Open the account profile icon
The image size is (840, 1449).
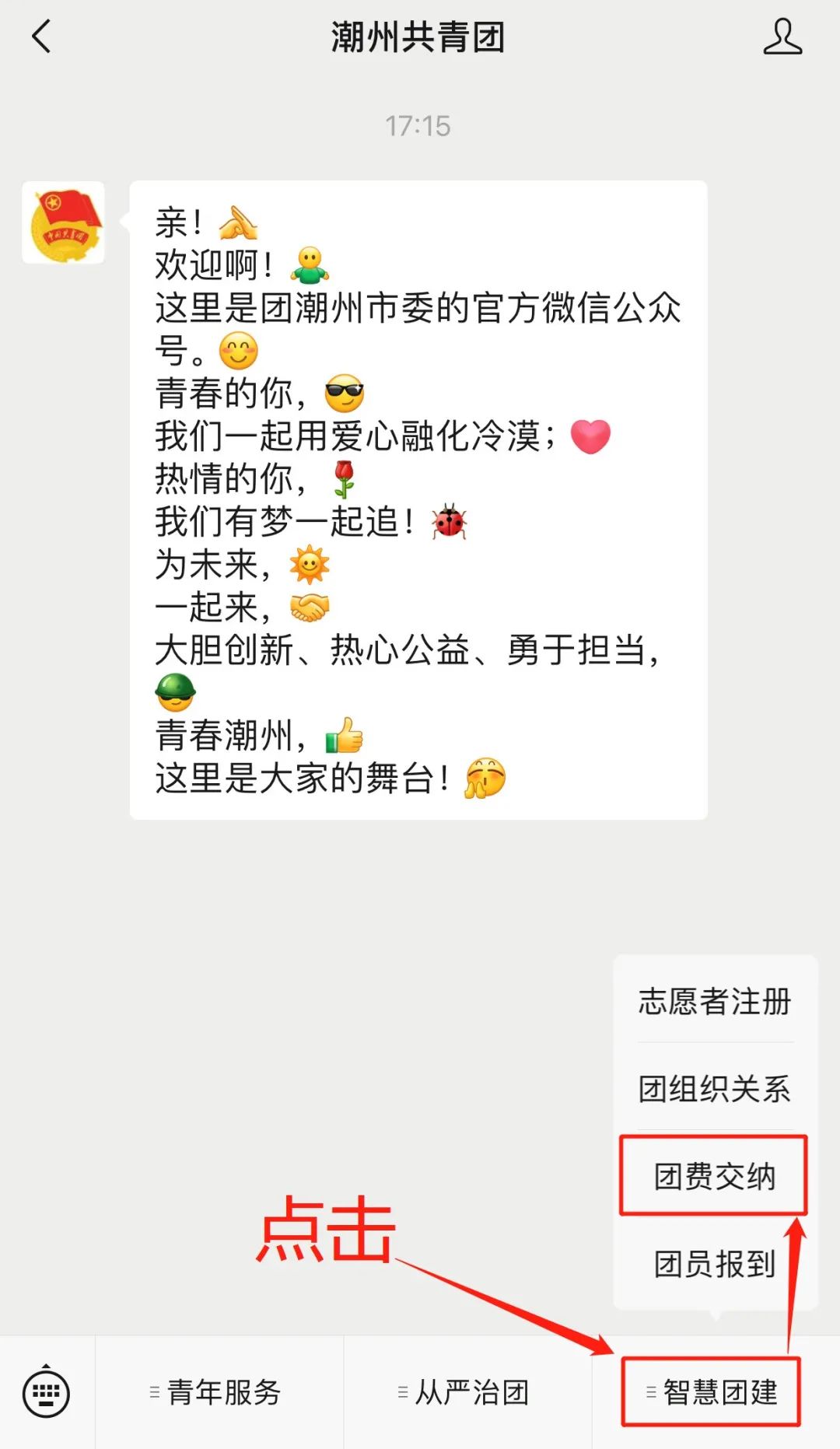pos(782,37)
